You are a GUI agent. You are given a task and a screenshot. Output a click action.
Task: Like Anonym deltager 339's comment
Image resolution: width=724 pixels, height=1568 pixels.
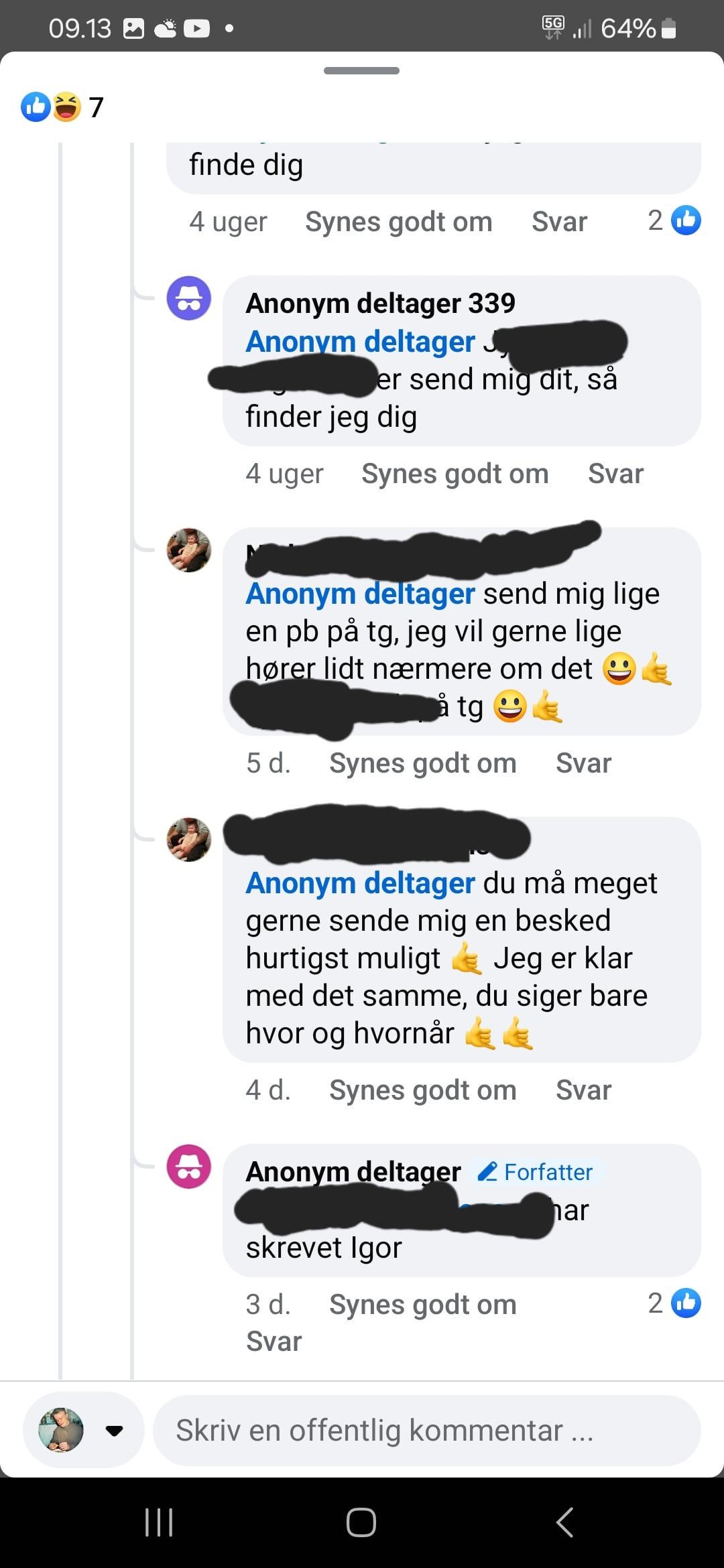pyautogui.click(x=455, y=474)
